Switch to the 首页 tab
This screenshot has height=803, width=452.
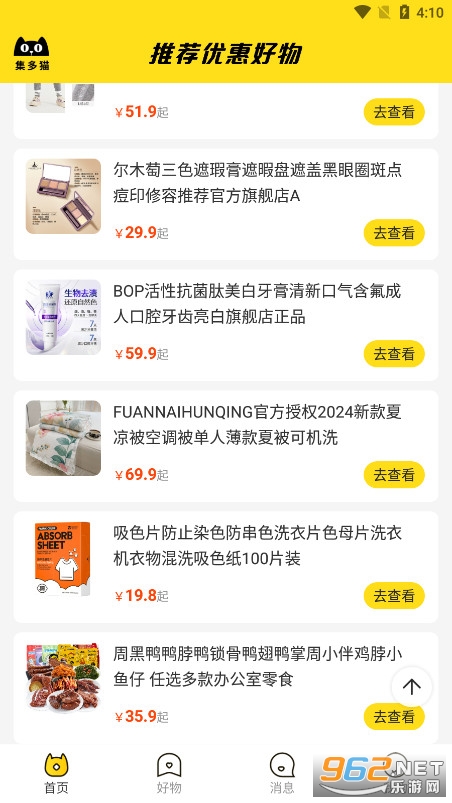(x=56, y=773)
